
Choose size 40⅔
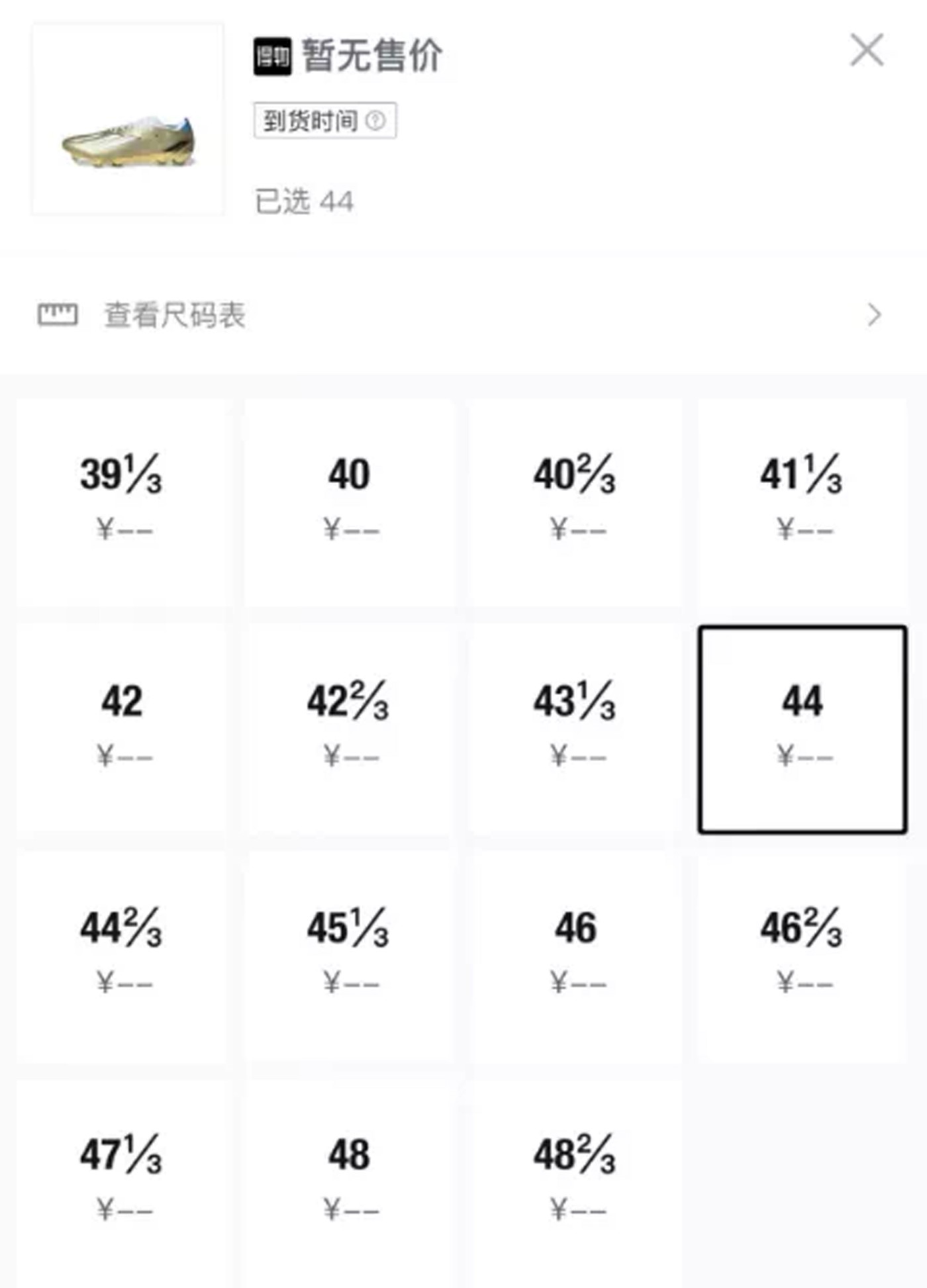575,502
